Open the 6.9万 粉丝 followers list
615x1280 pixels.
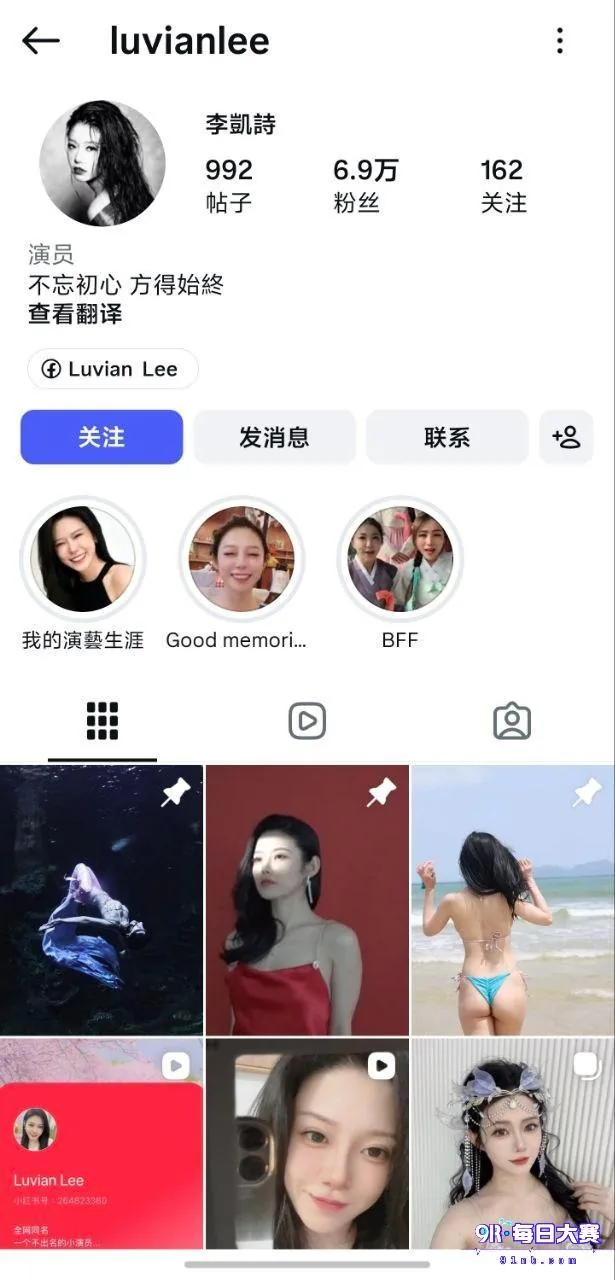point(365,186)
